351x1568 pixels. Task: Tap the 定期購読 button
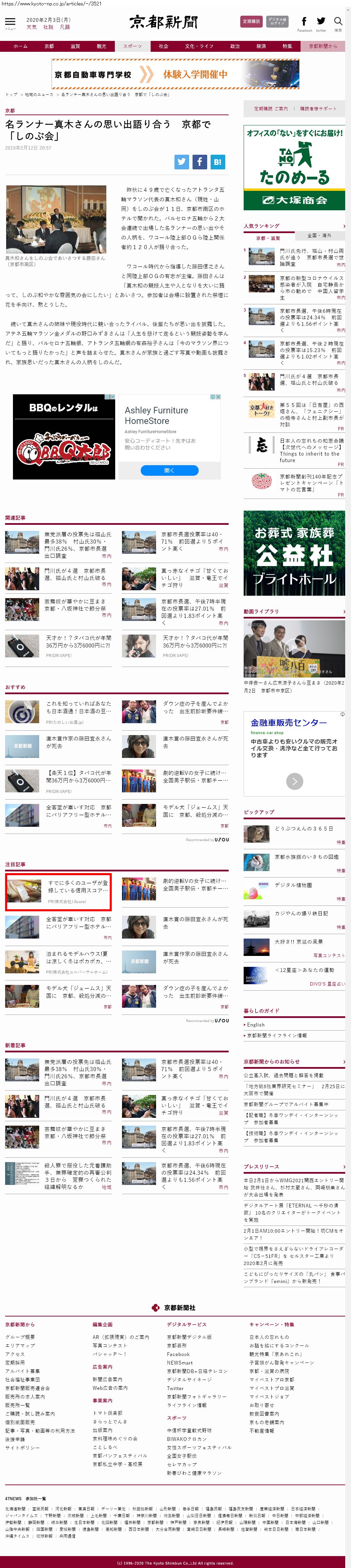click(x=251, y=21)
